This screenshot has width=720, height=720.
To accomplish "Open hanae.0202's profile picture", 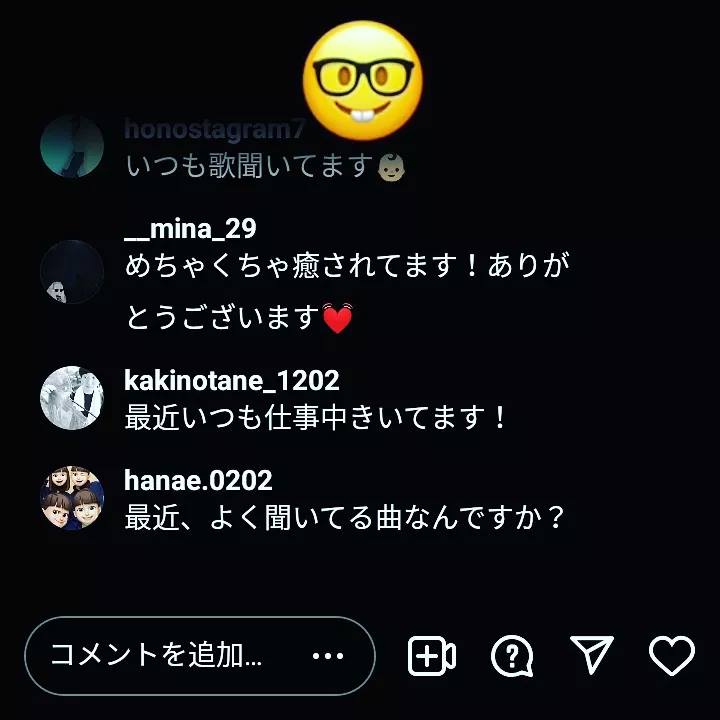I will coord(72,497).
